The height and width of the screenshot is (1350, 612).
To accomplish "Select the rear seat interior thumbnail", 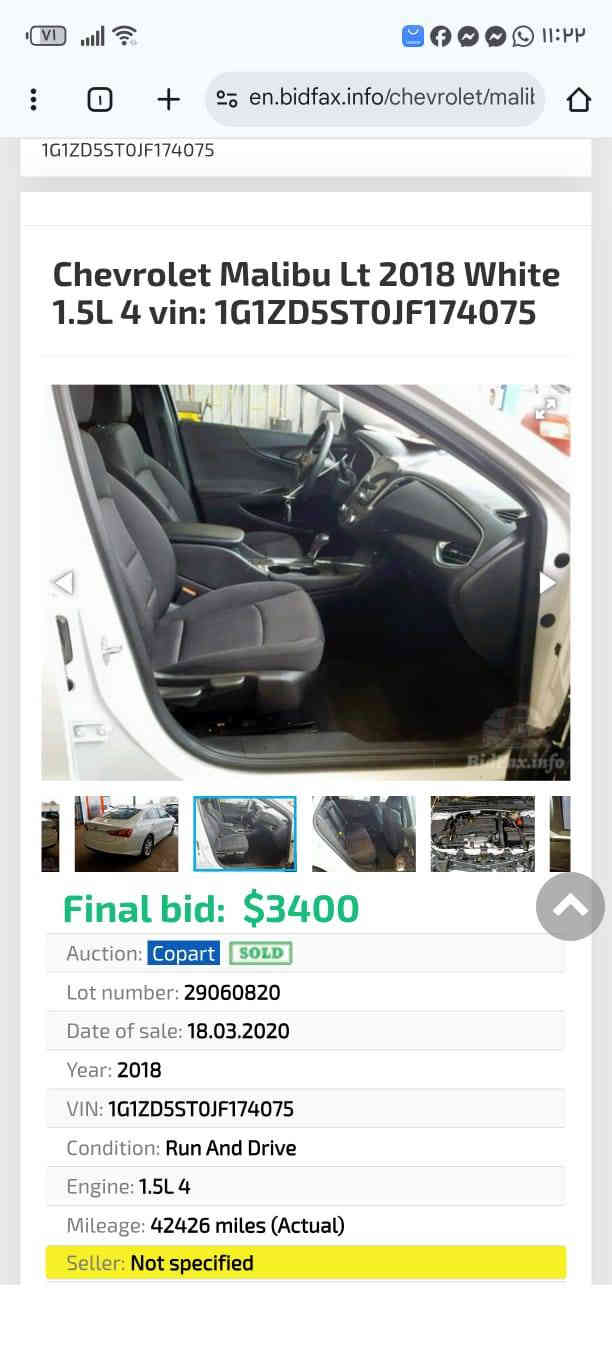I will 363,834.
